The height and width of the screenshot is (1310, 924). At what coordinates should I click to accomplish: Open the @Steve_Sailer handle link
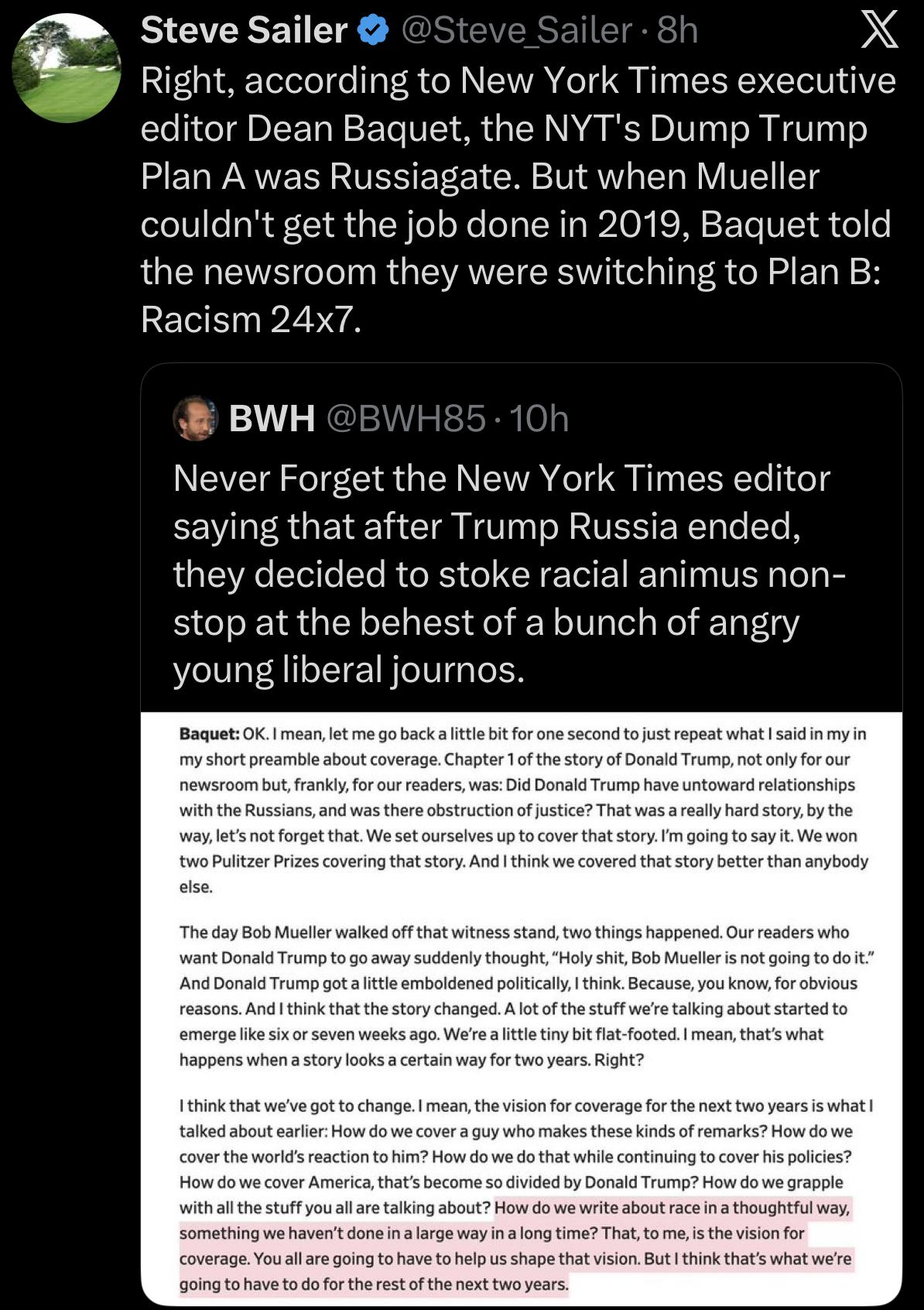pos(518,31)
